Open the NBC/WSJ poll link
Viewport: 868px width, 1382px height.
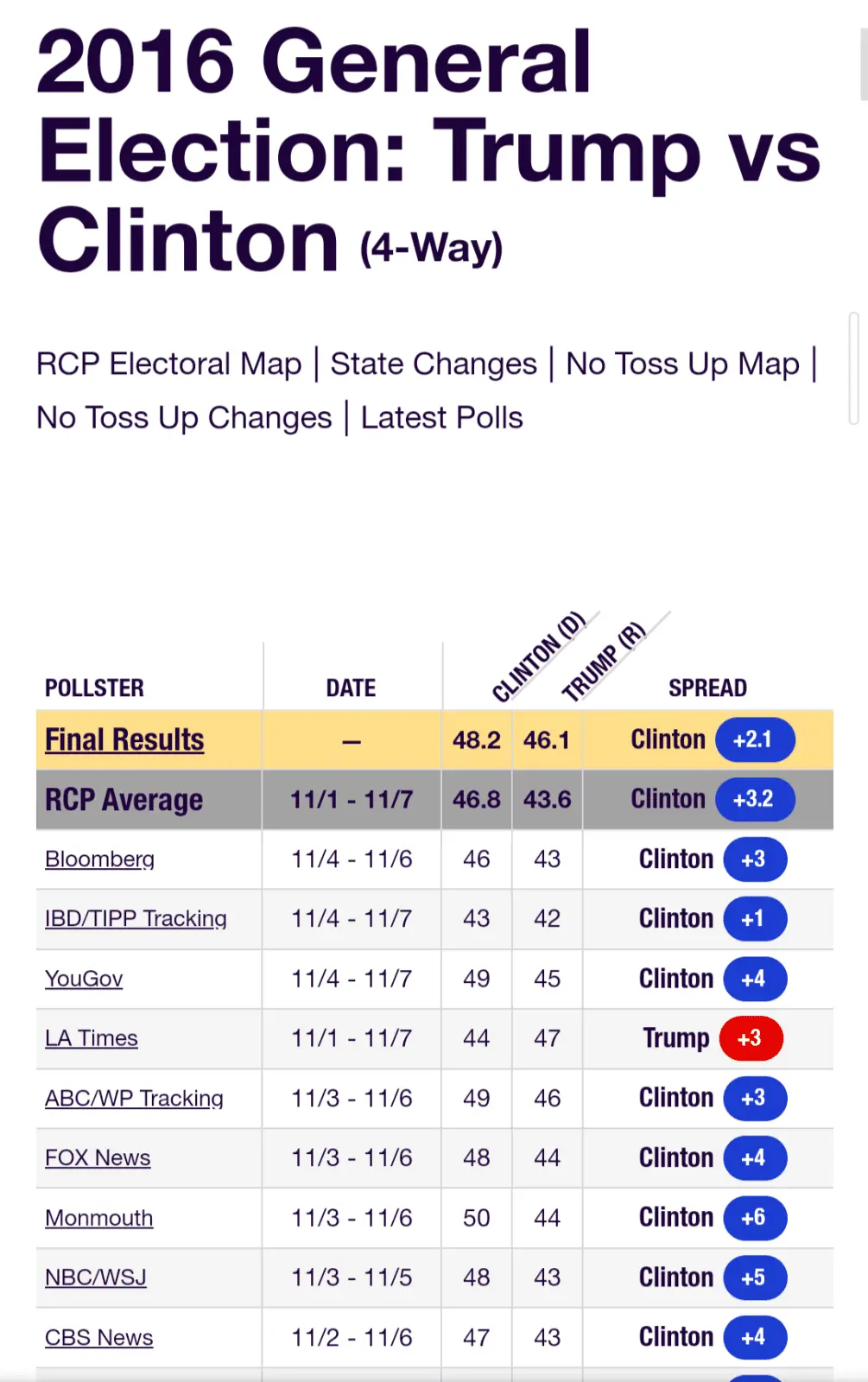pos(96,1277)
